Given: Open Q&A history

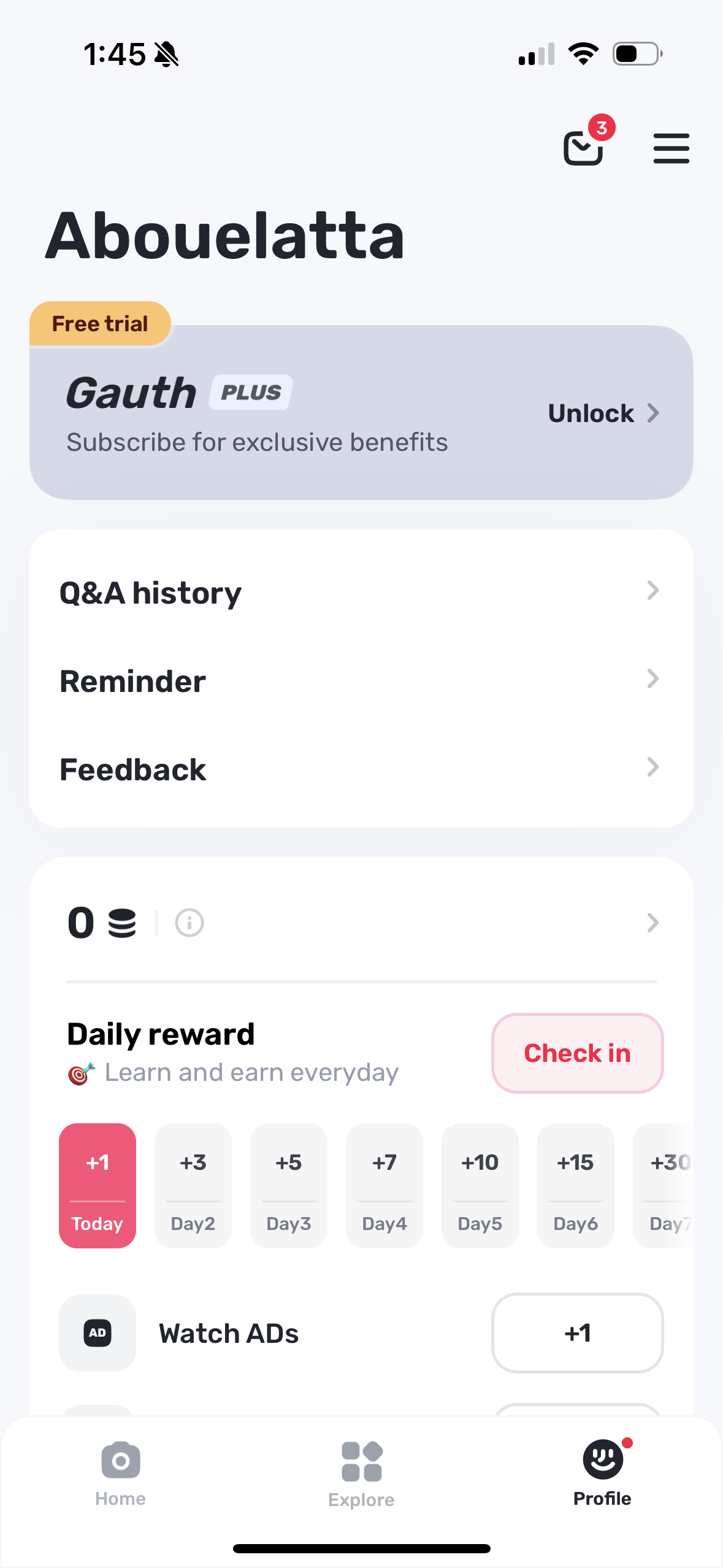Looking at the screenshot, I should (x=361, y=593).
